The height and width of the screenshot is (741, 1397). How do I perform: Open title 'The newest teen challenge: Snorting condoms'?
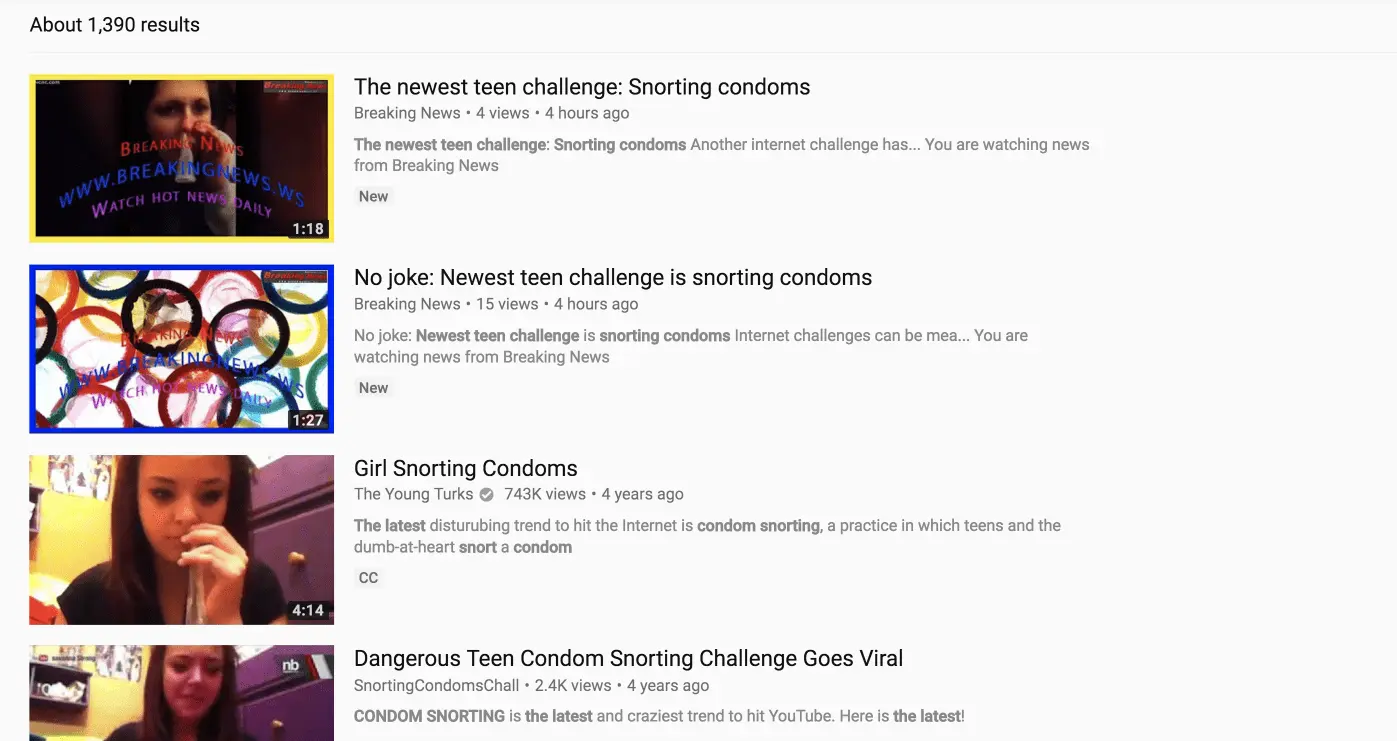[581, 87]
